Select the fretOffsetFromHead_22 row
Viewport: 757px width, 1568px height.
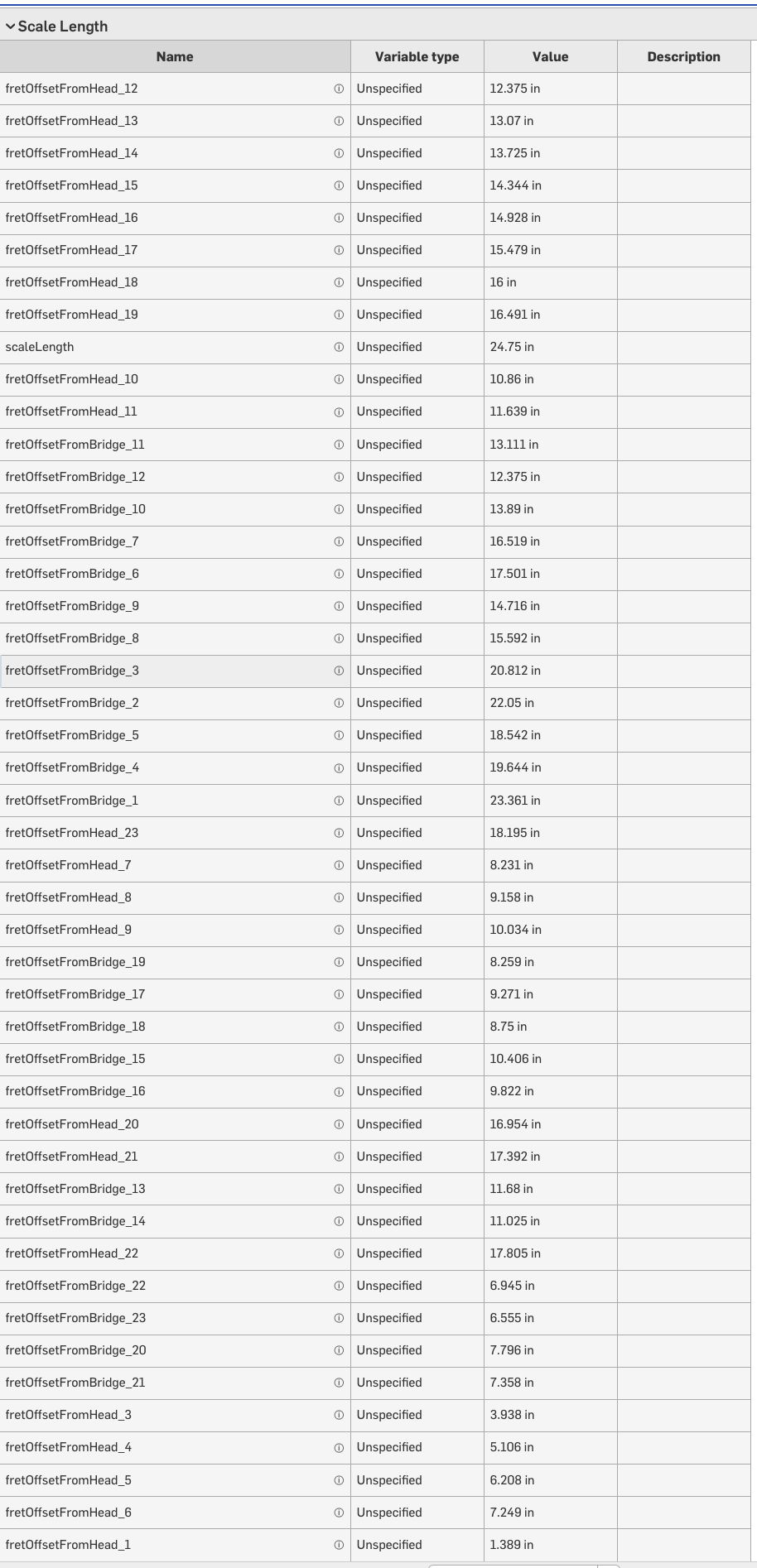375,1253
